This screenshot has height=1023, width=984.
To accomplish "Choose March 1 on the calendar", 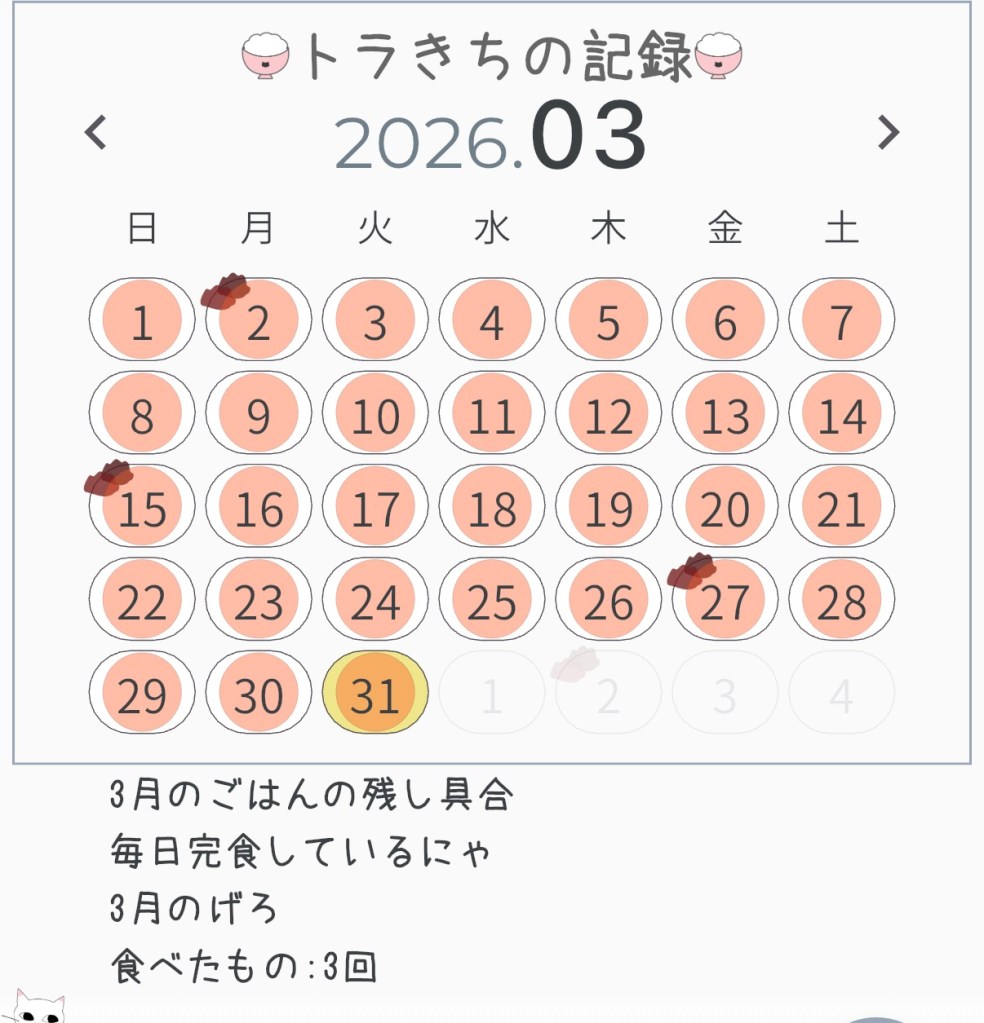I will click(142, 322).
